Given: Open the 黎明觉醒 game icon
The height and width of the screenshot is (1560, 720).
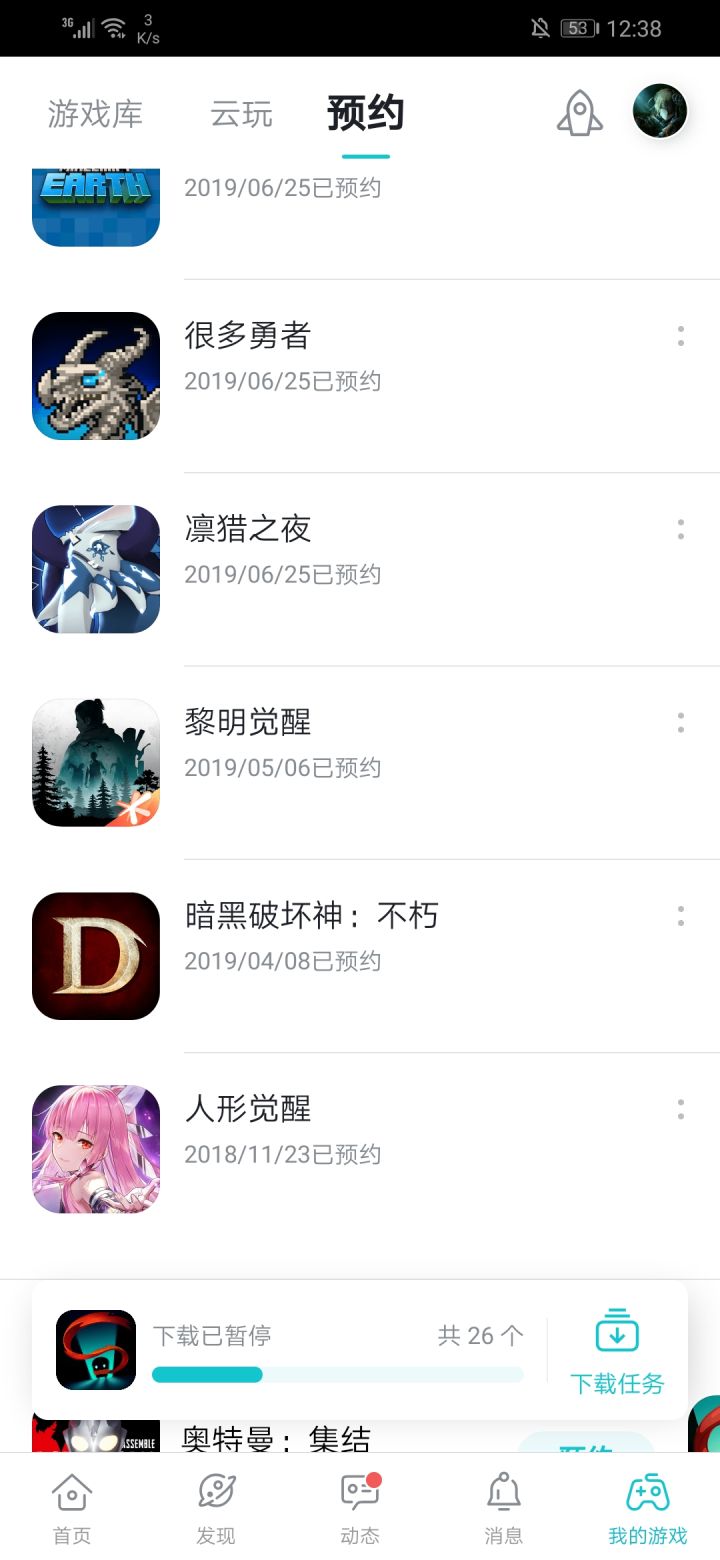Looking at the screenshot, I should pos(96,761).
